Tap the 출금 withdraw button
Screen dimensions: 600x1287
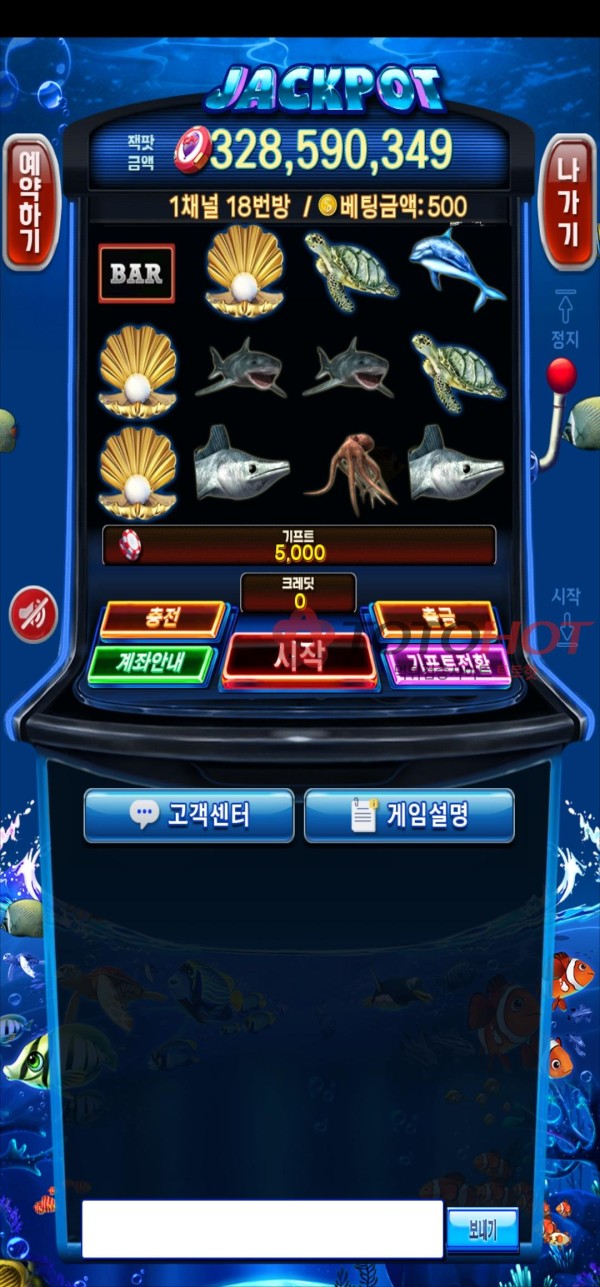(435, 620)
